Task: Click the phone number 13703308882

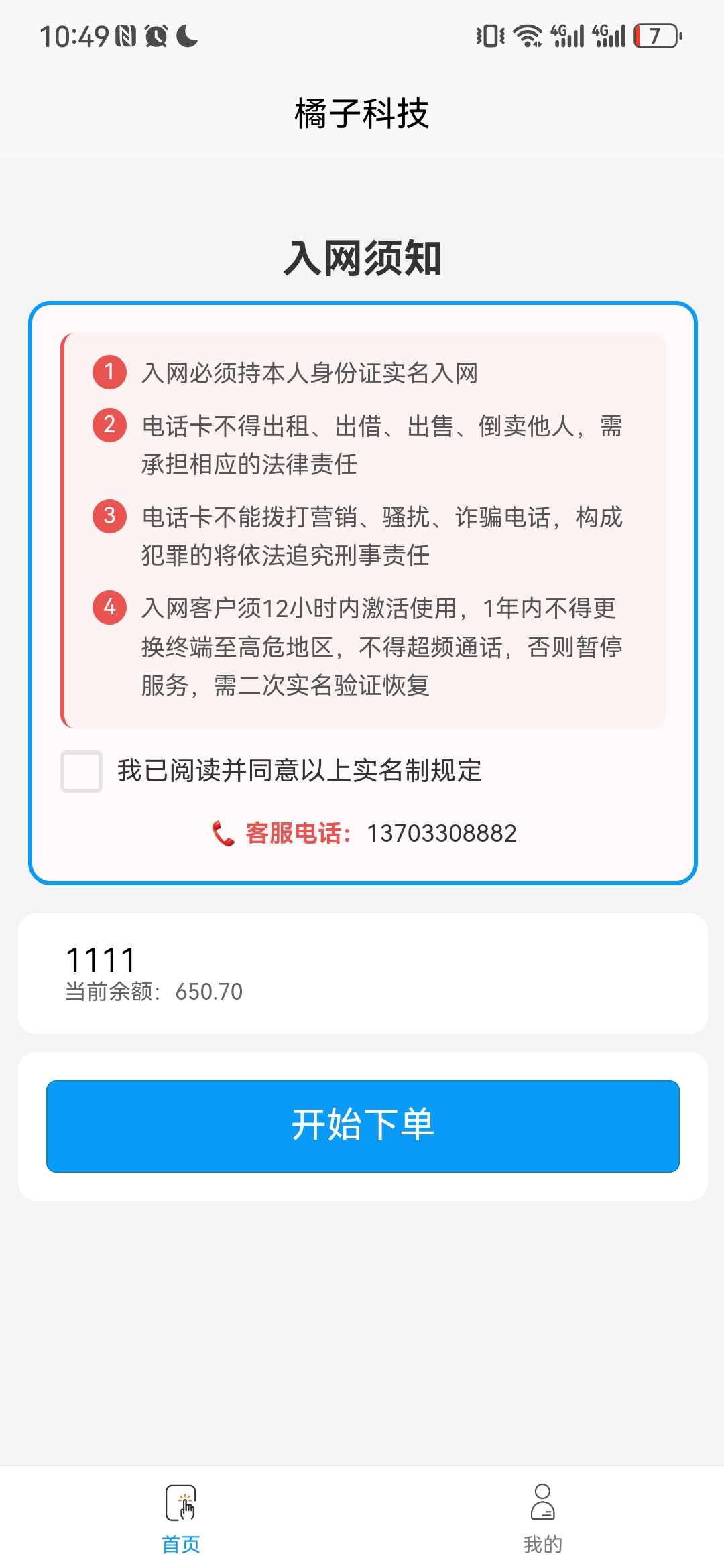Action: point(442,833)
